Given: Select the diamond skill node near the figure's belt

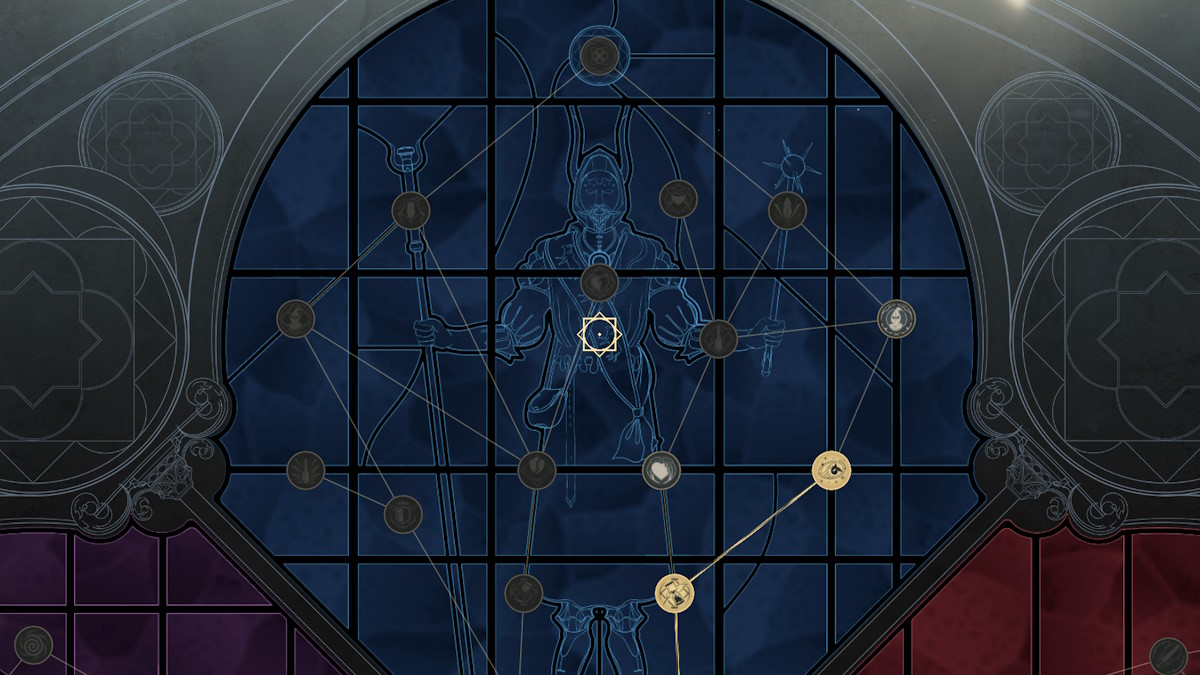Looking at the screenshot, I should [x=523, y=593].
